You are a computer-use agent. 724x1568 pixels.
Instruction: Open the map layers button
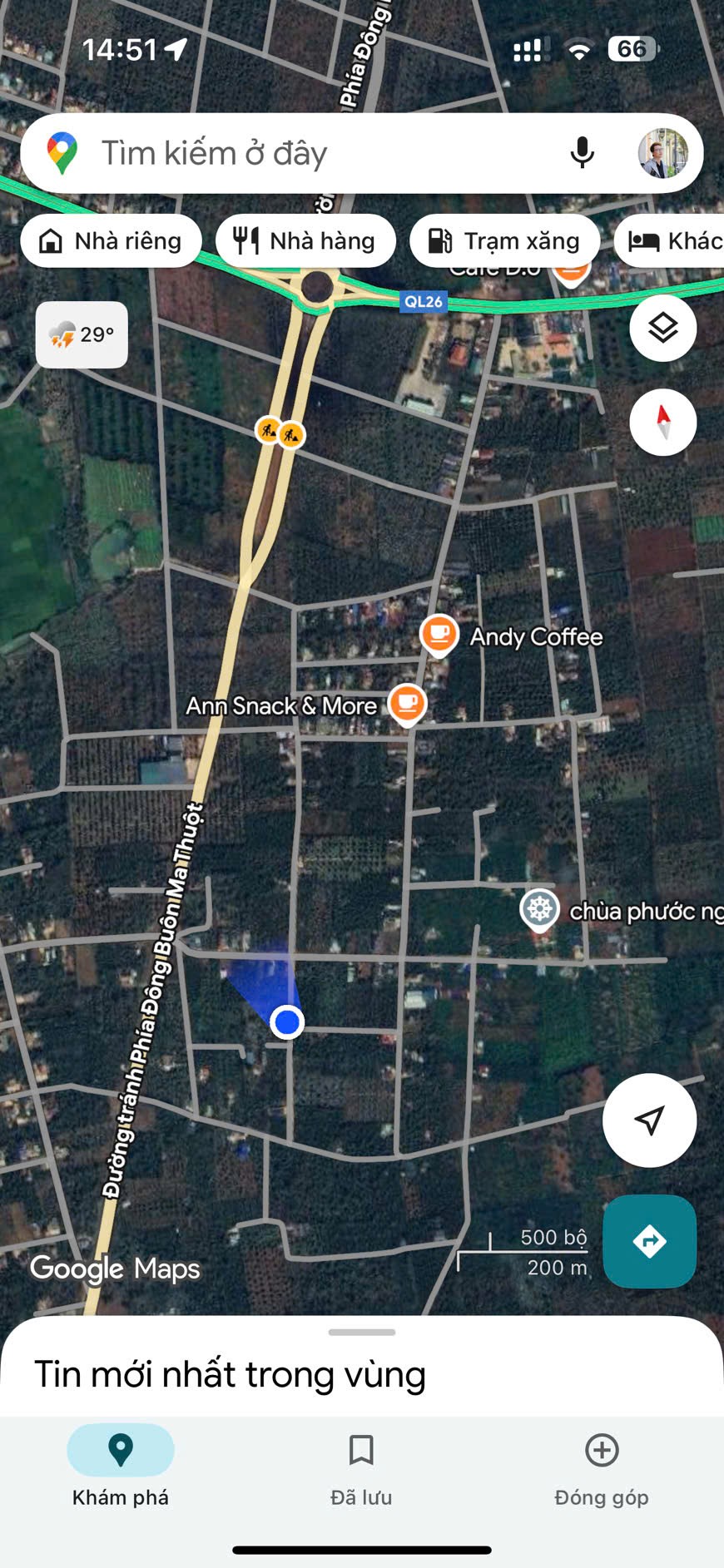[663, 328]
